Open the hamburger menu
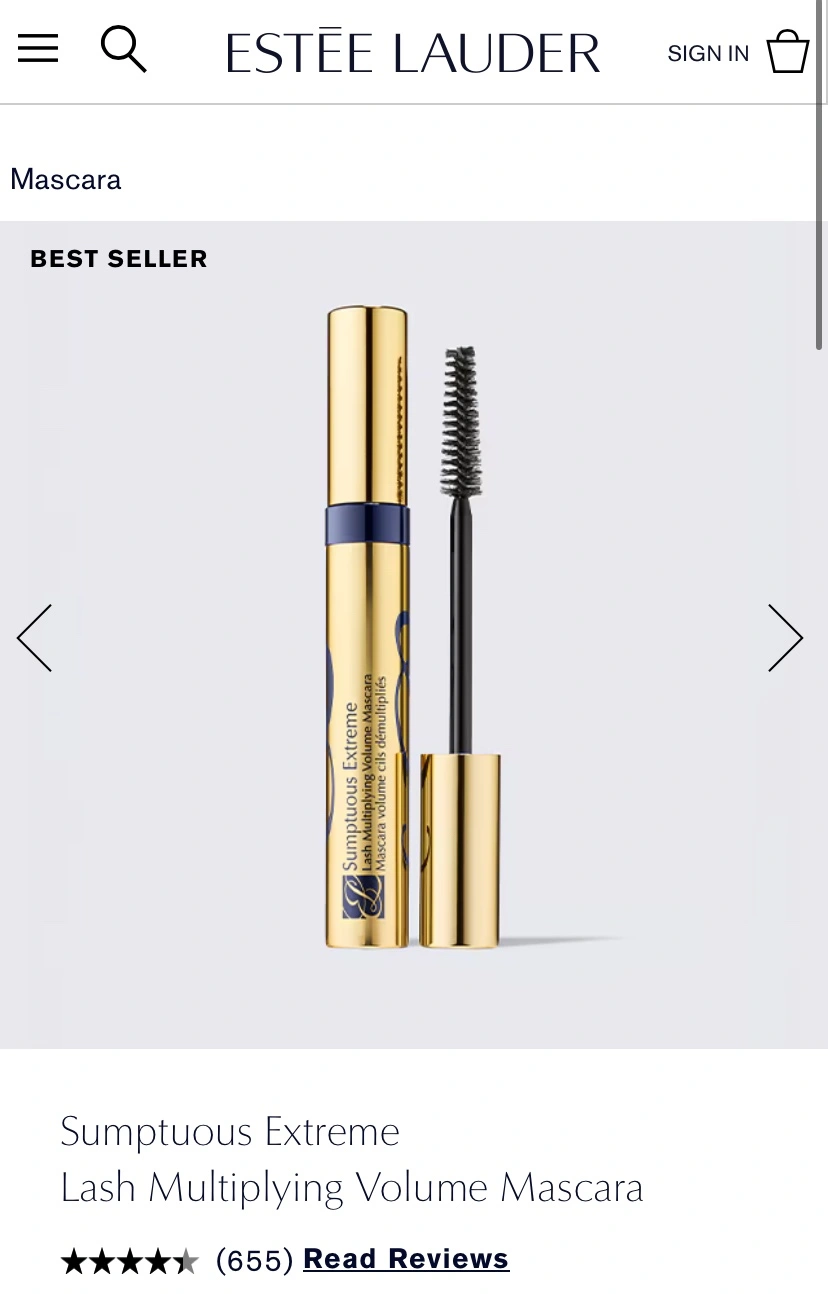 [38, 49]
